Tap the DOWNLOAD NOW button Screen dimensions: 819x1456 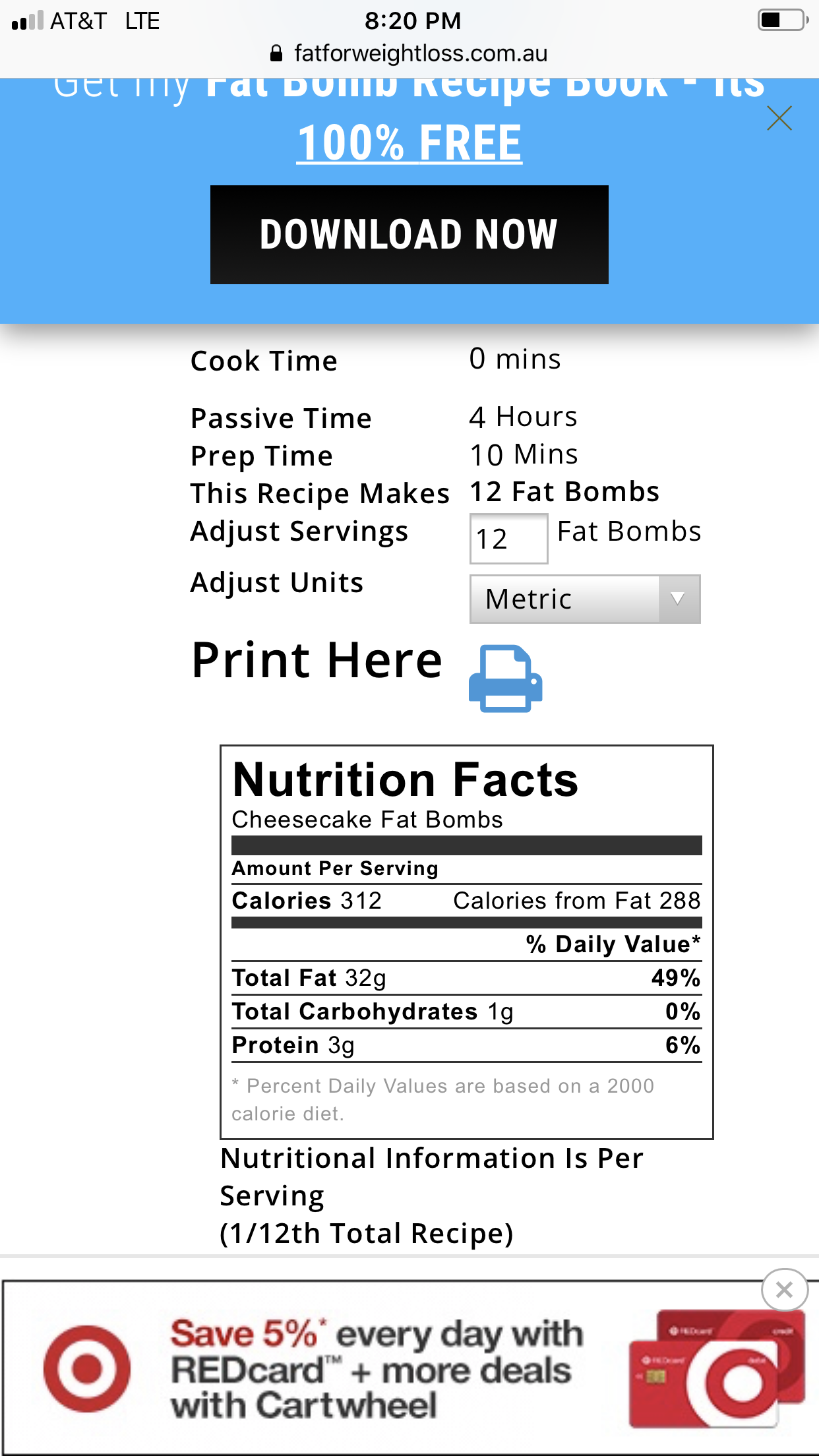pos(409,235)
